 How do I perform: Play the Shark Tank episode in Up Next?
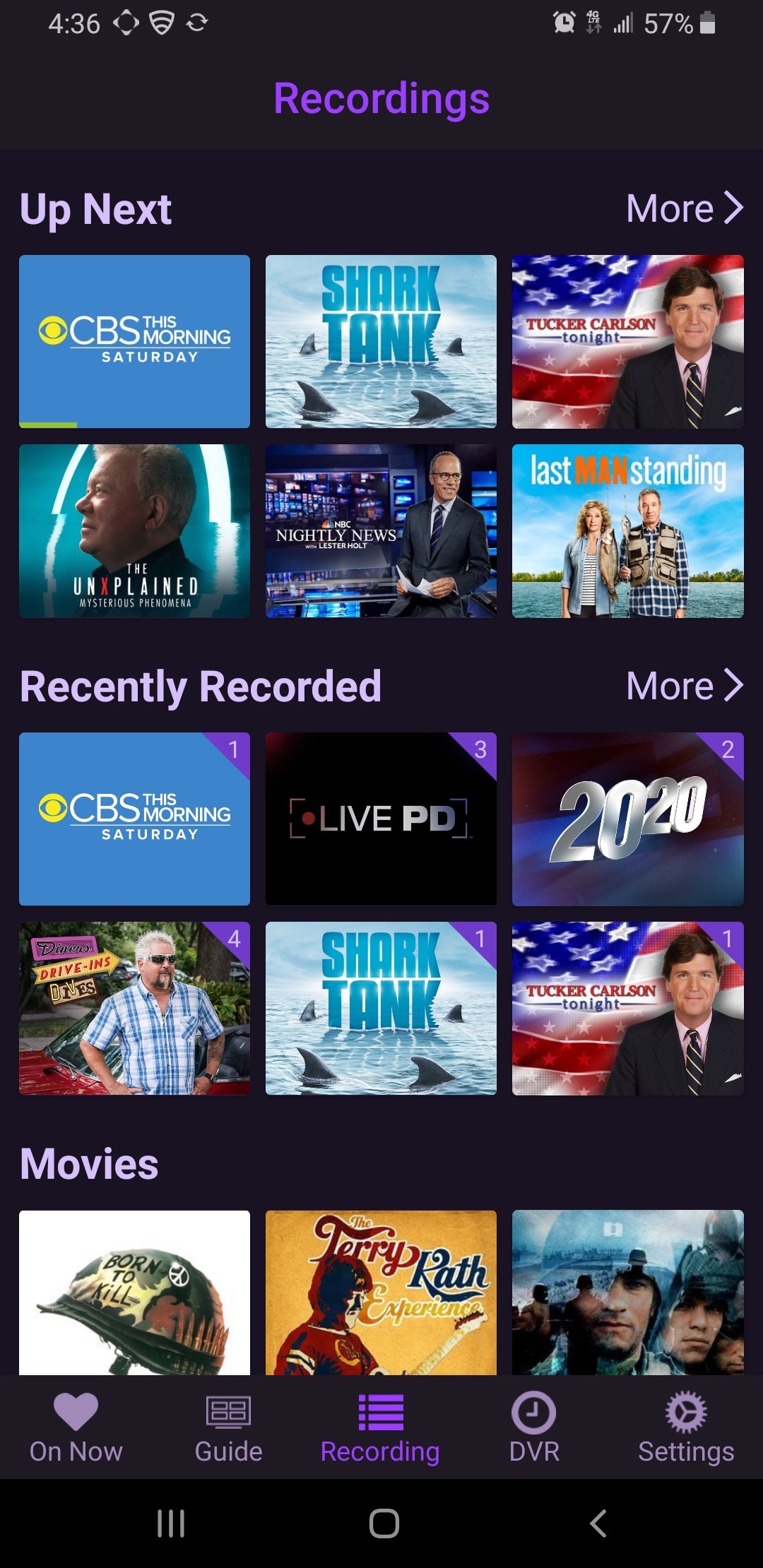pos(381,341)
